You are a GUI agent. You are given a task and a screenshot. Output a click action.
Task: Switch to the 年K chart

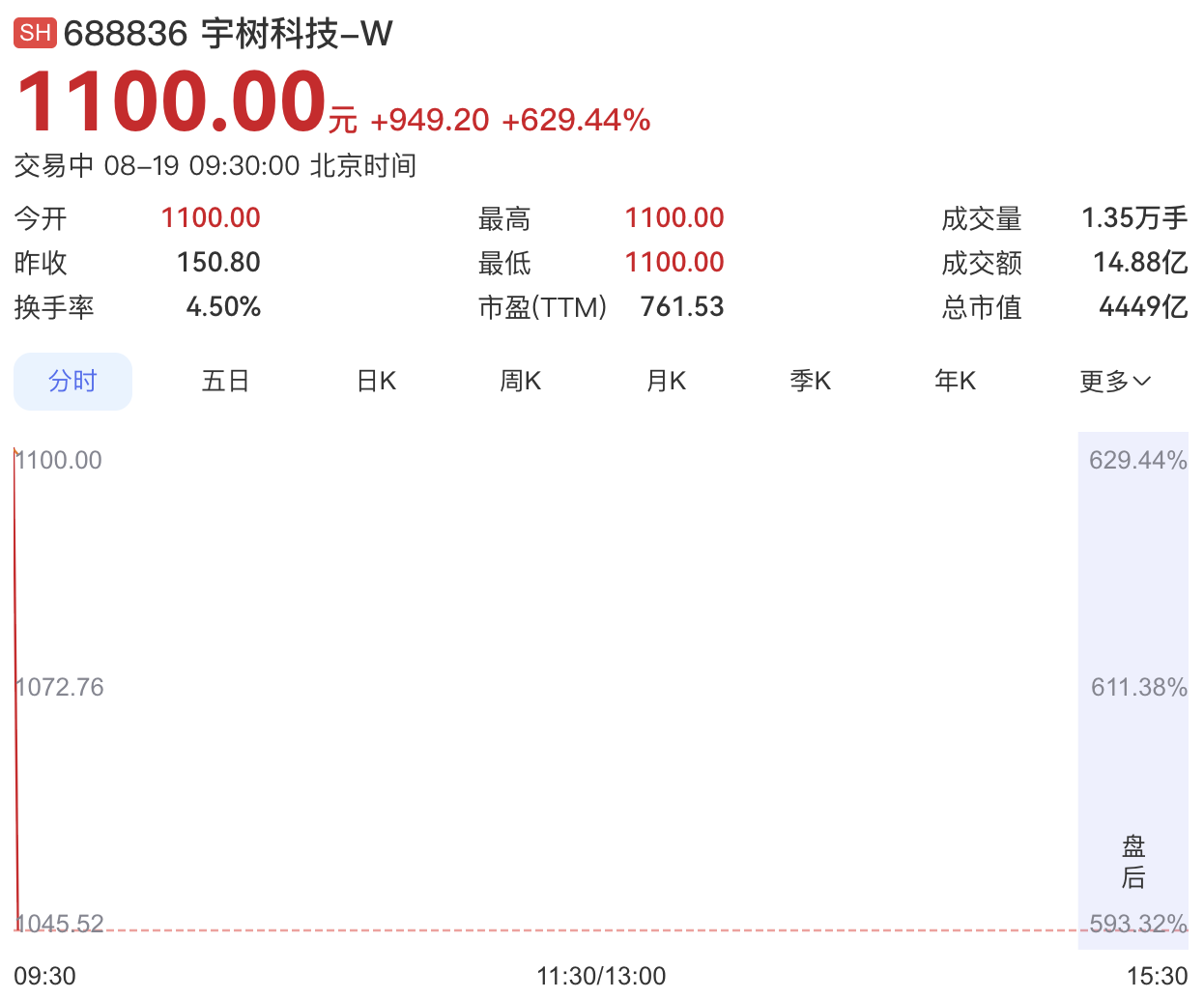[x=955, y=382]
